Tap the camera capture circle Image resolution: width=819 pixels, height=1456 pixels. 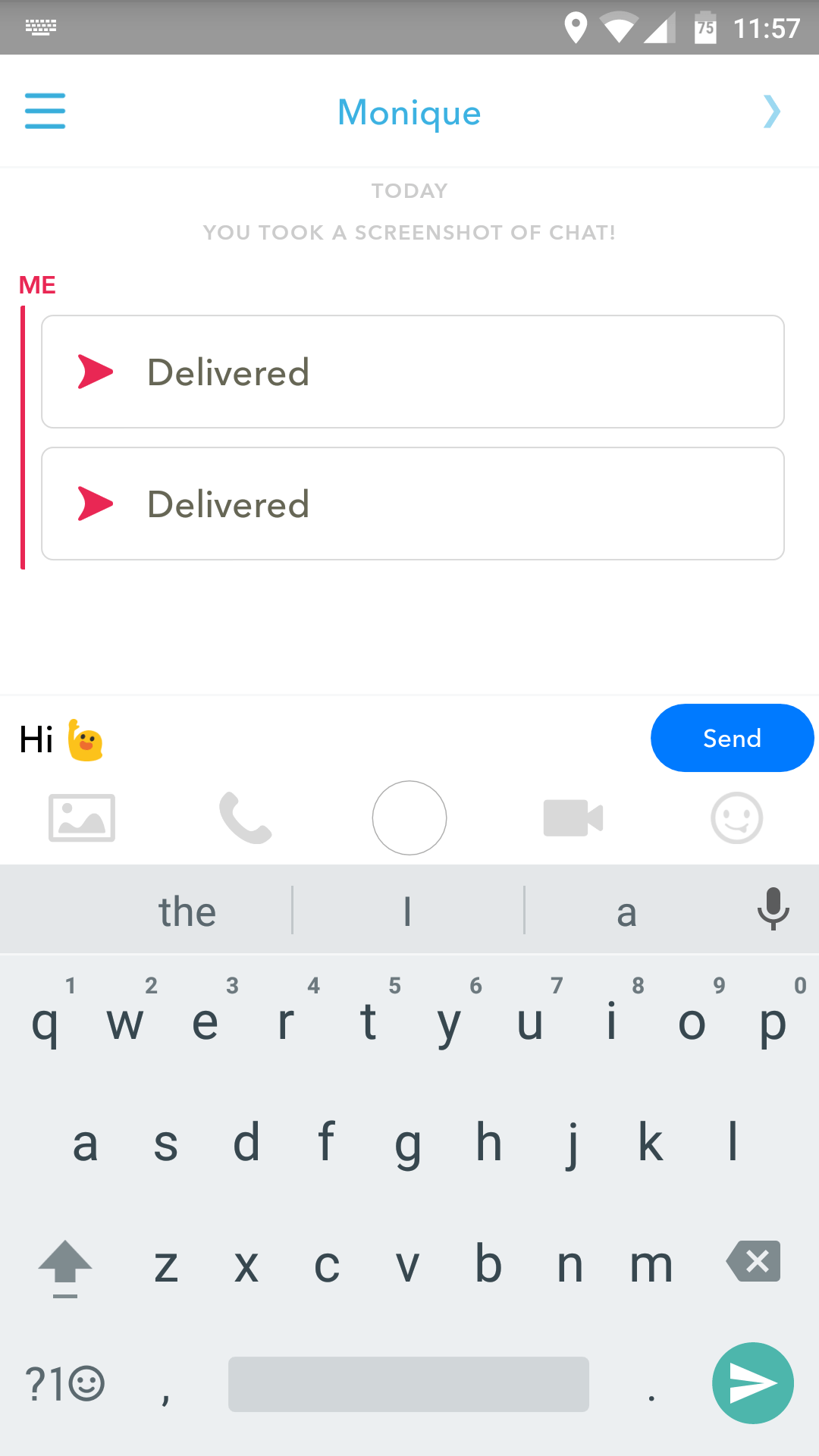click(409, 817)
